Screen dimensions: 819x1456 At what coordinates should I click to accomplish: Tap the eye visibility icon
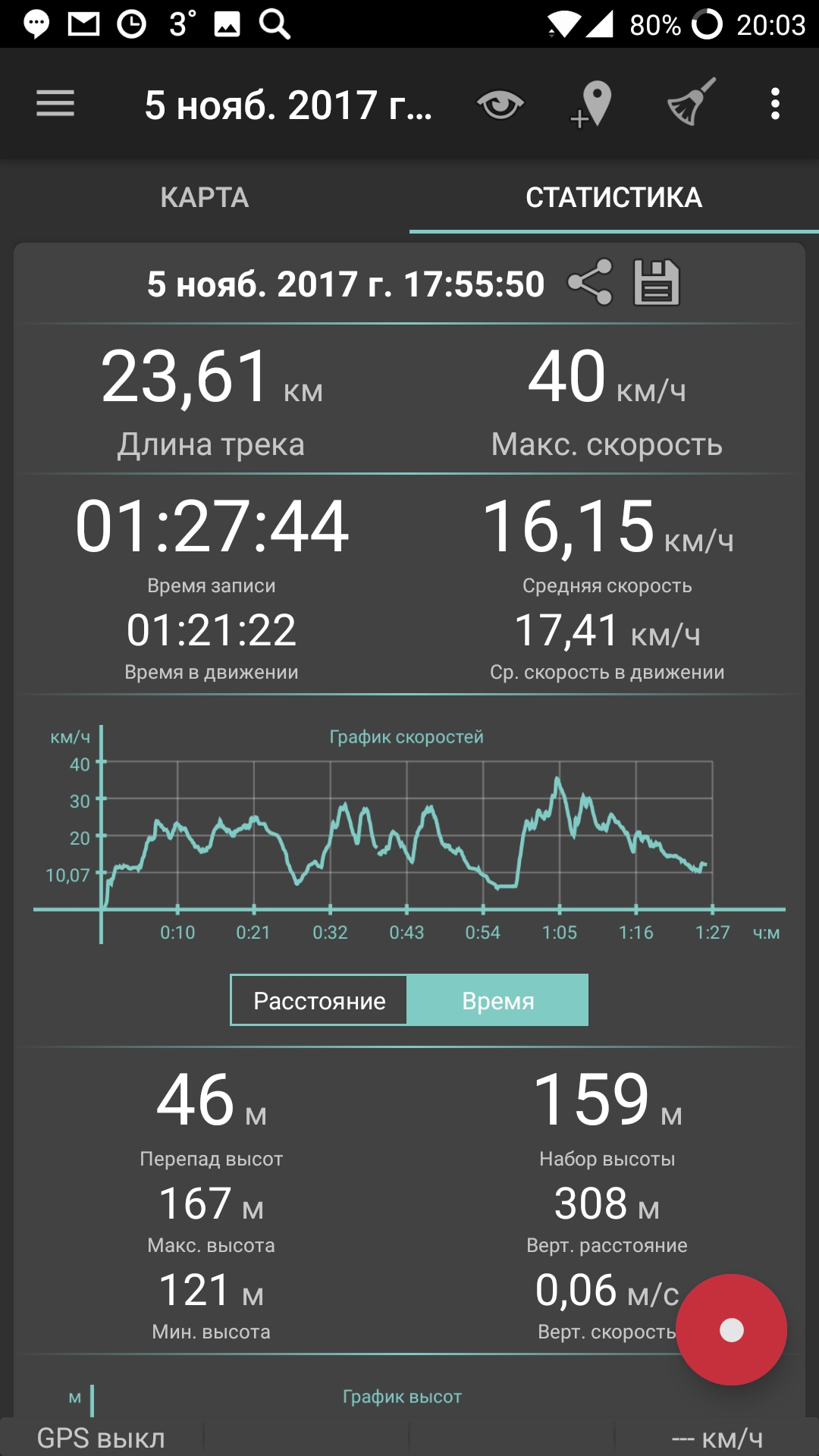500,104
